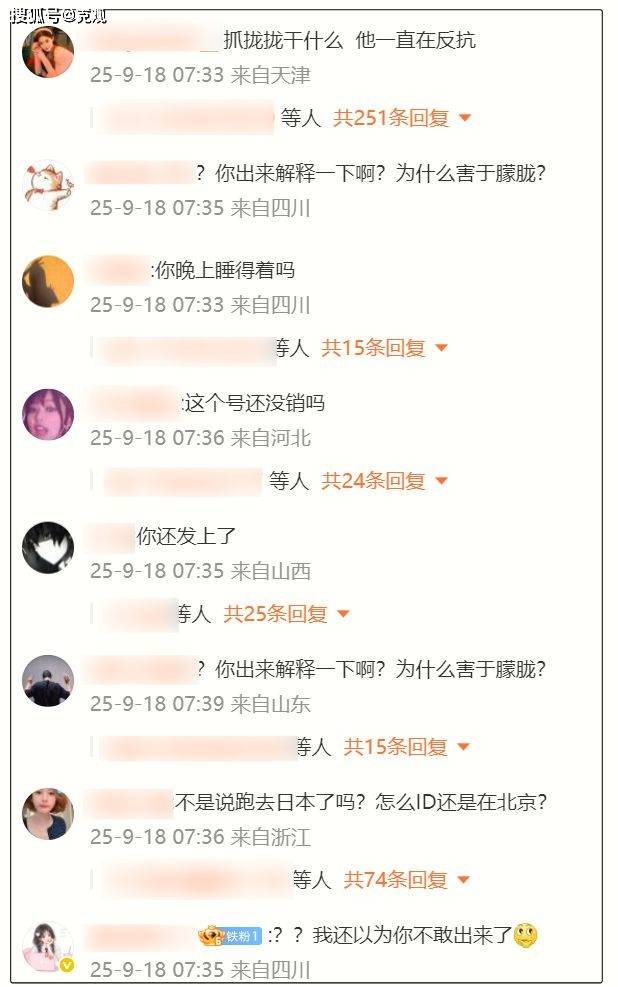Open the cat avatar of the 07:35 四川 commenter
The image size is (618, 987).
(48, 186)
